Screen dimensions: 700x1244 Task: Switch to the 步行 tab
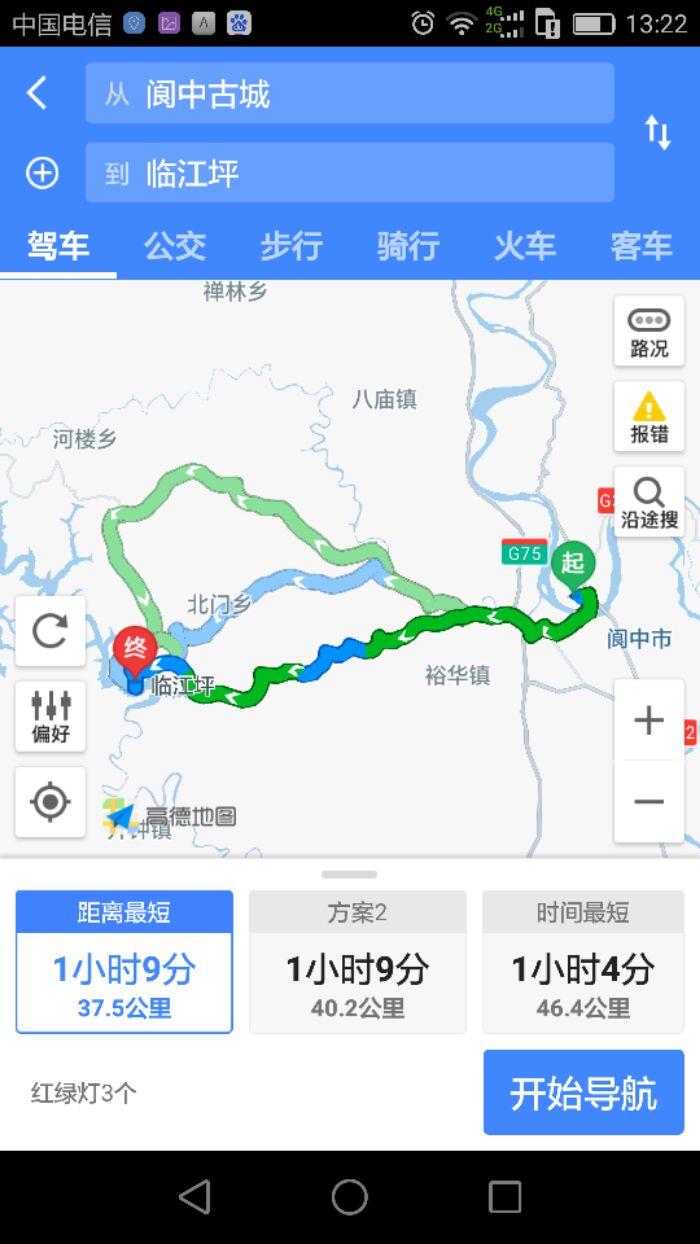291,246
